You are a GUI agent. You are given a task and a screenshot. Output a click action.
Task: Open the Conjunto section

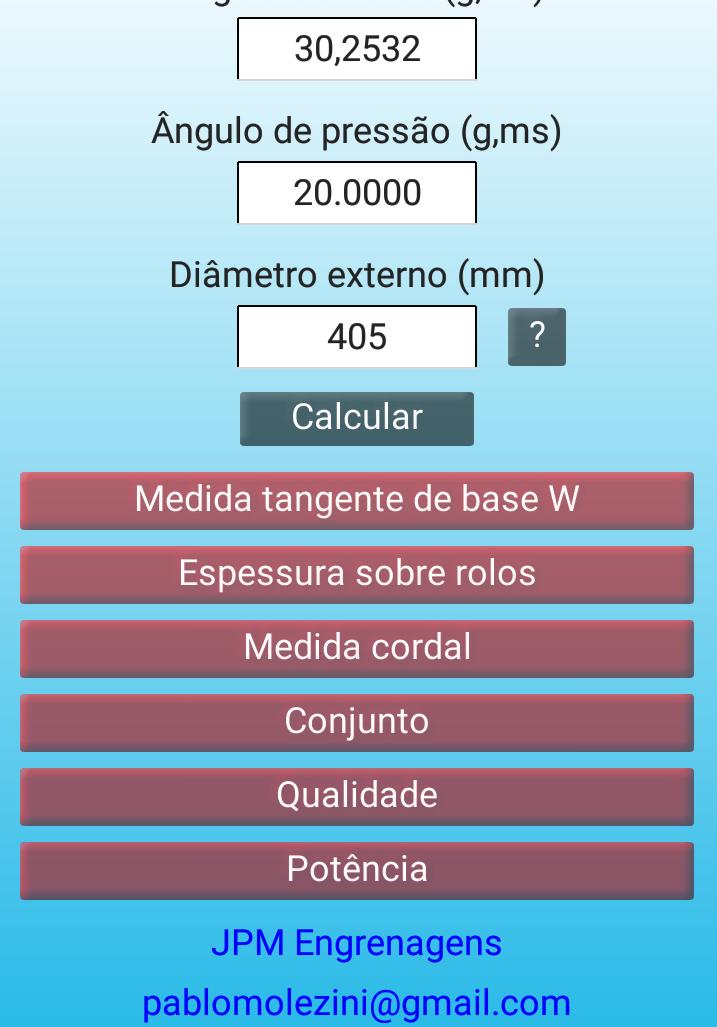pos(357,722)
